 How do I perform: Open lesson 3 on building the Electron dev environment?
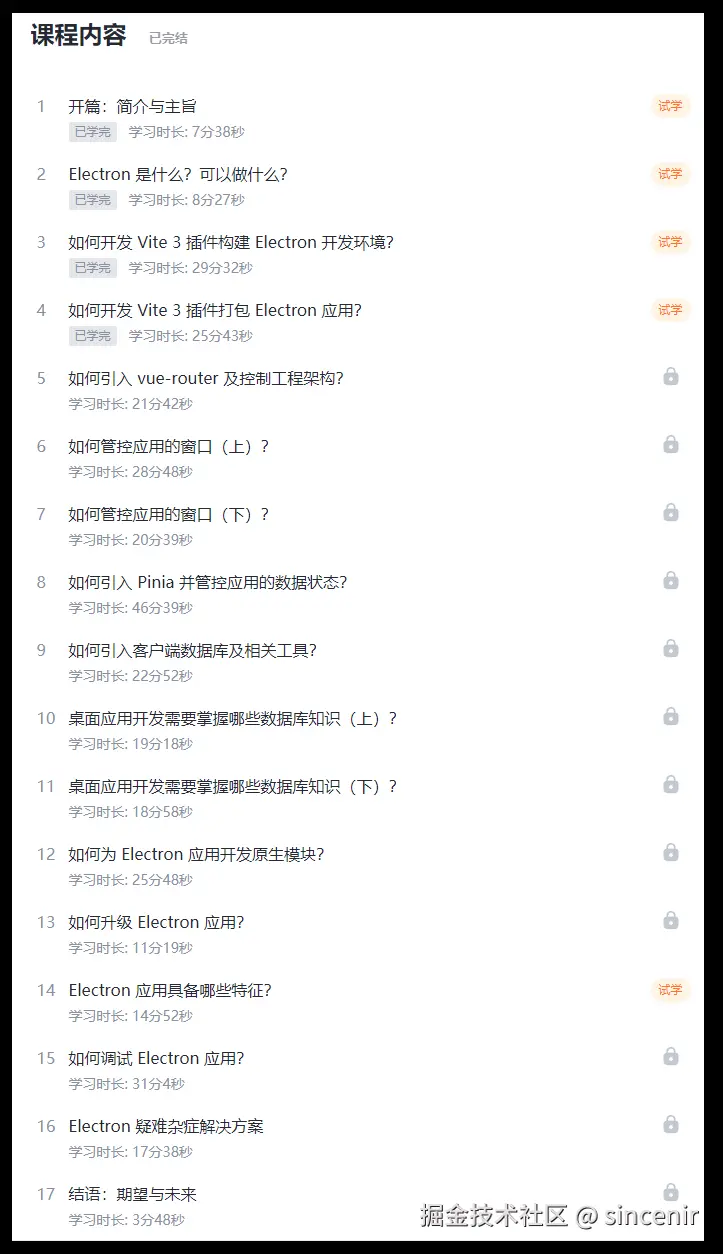[231, 242]
